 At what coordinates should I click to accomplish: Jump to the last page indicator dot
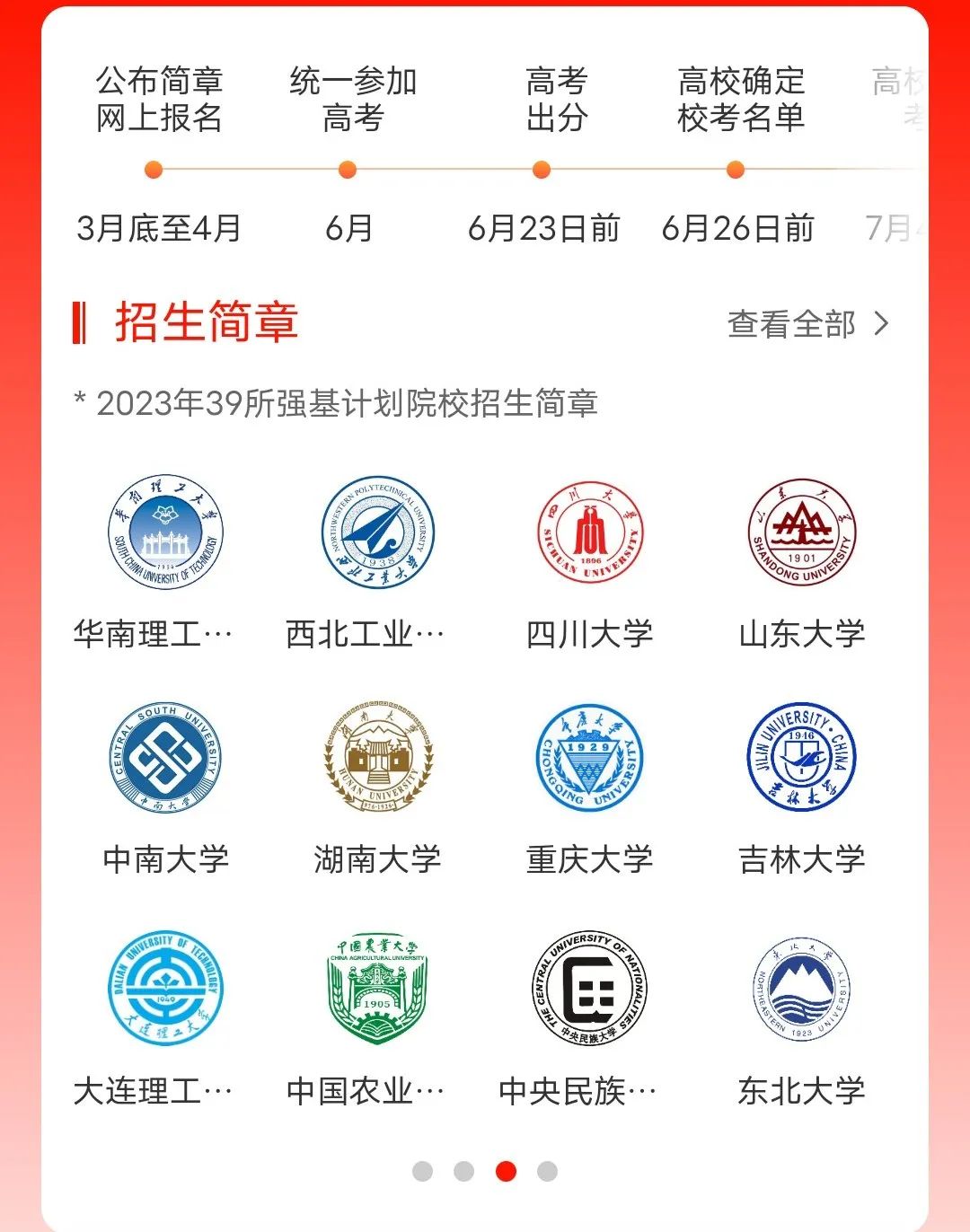coord(547,1171)
